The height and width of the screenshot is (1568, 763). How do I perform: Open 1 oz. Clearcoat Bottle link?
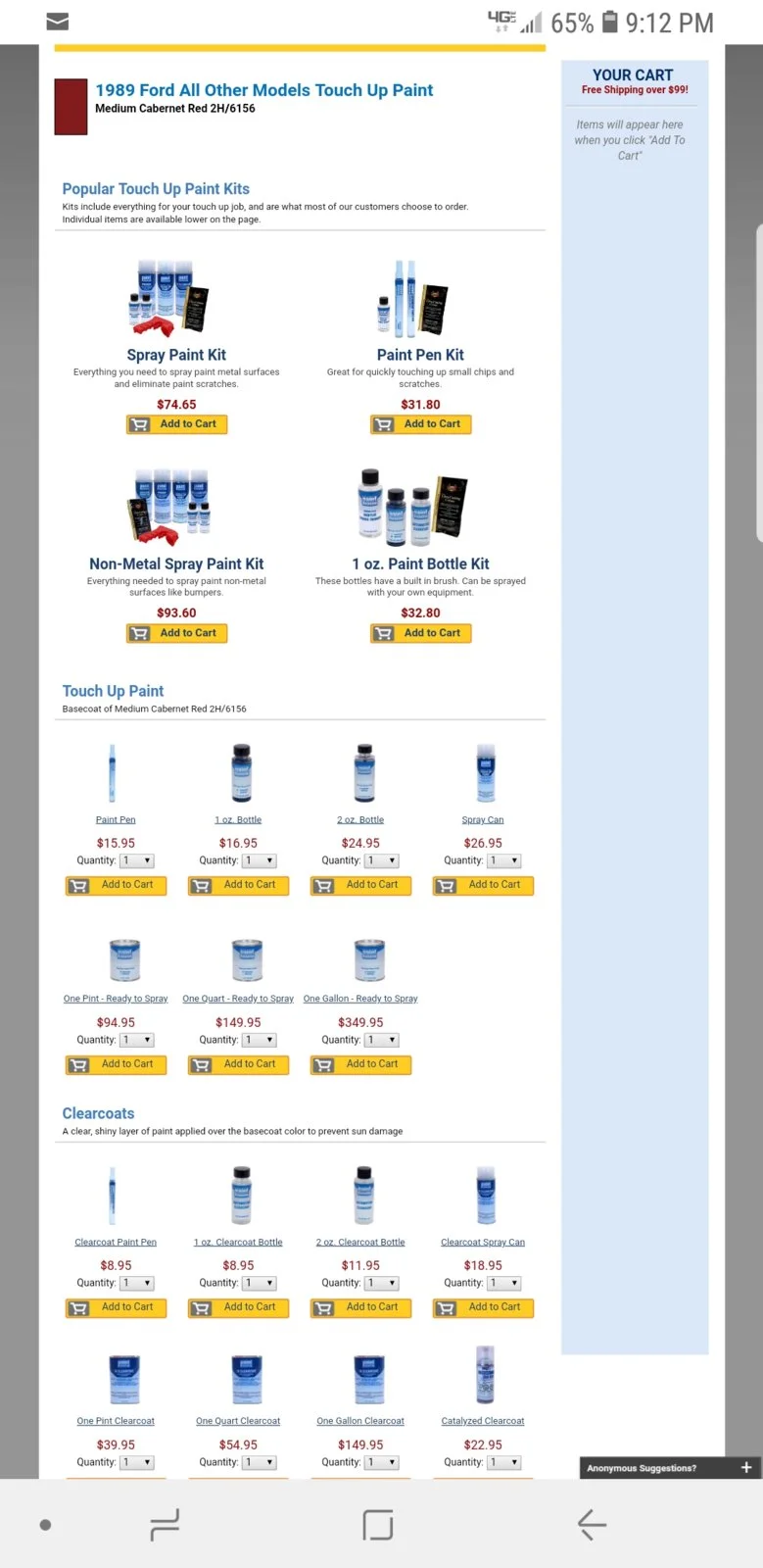click(x=238, y=1243)
